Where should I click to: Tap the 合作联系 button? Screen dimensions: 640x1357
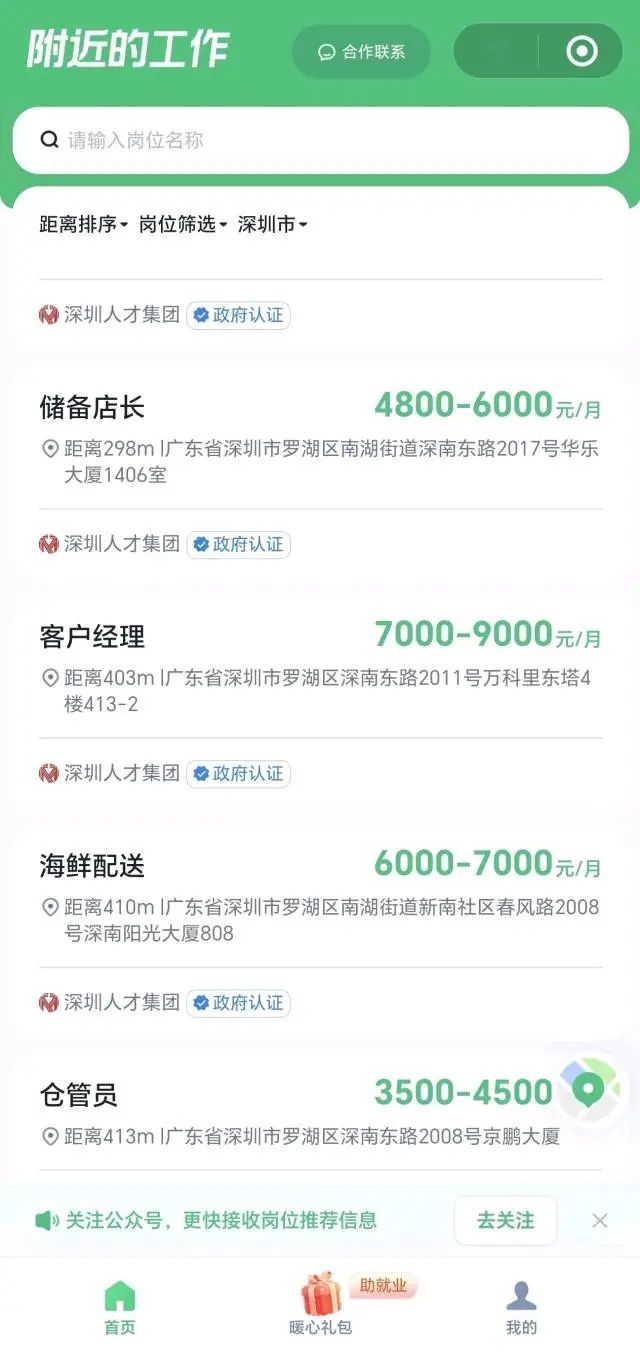tap(361, 52)
